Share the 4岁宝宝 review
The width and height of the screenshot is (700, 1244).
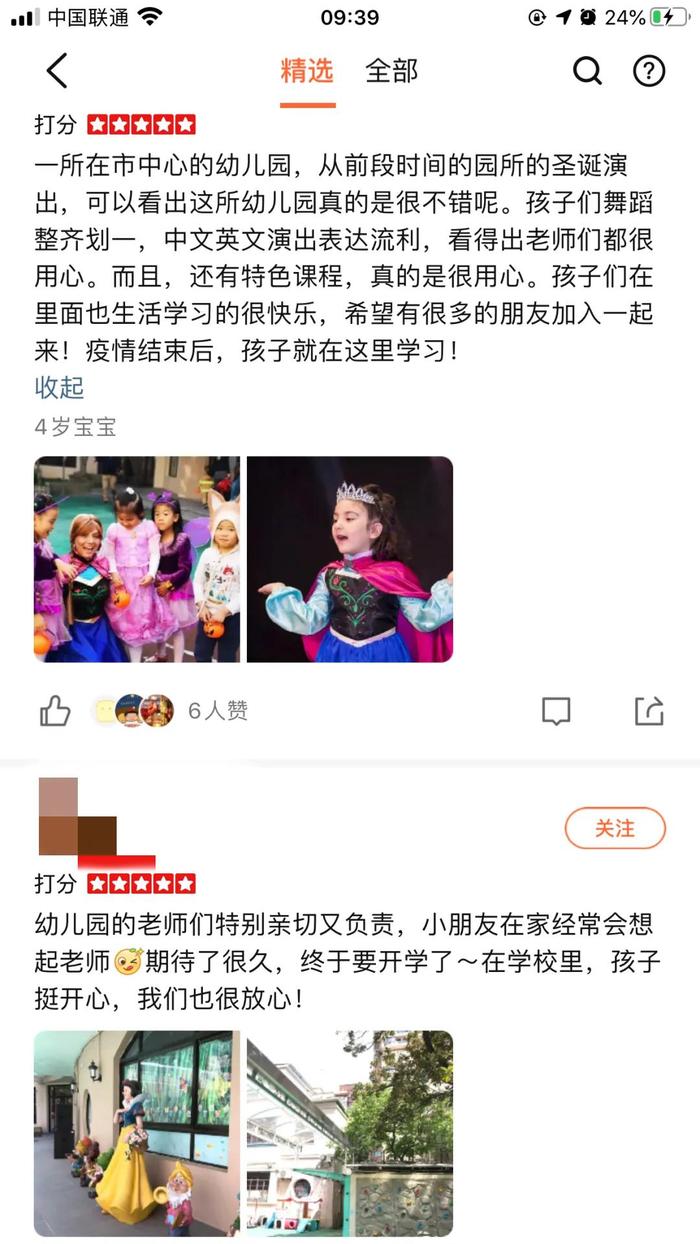click(649, 711)
